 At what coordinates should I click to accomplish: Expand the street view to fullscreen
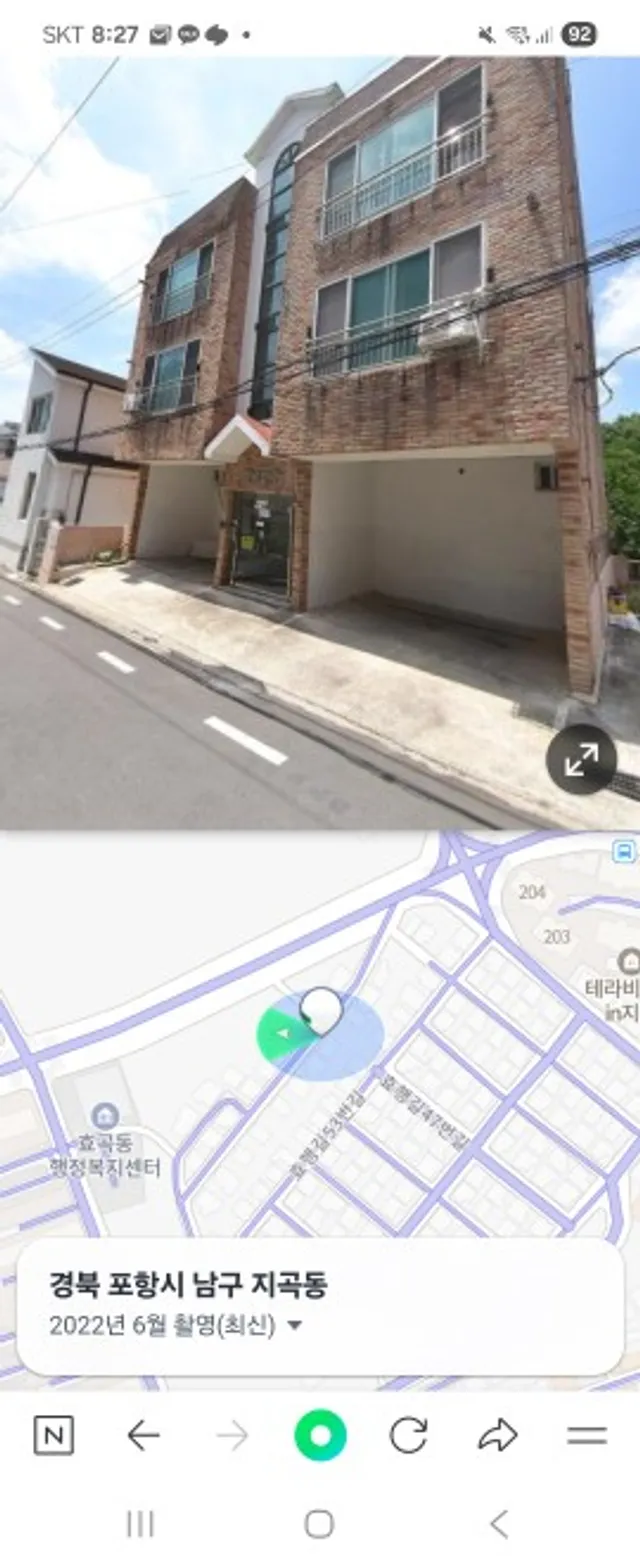click(581, 759)
